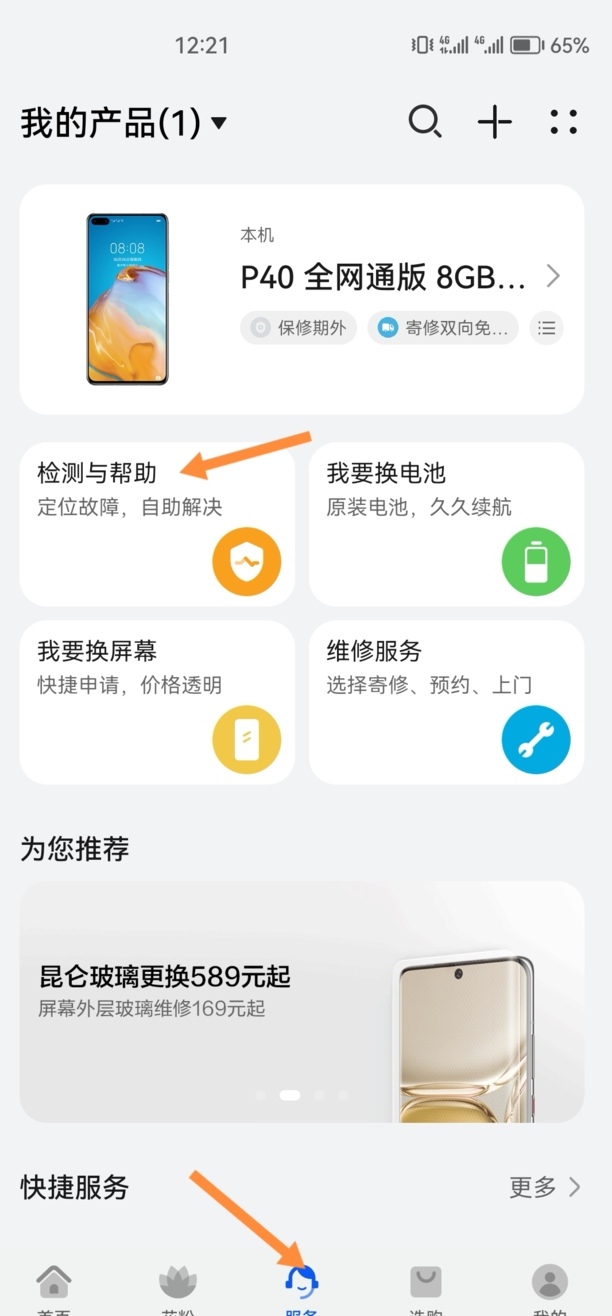The width and height of the screenshot is (612, 1316).
Task: Switch to the 服务 tab
Action: point(302,1288)
